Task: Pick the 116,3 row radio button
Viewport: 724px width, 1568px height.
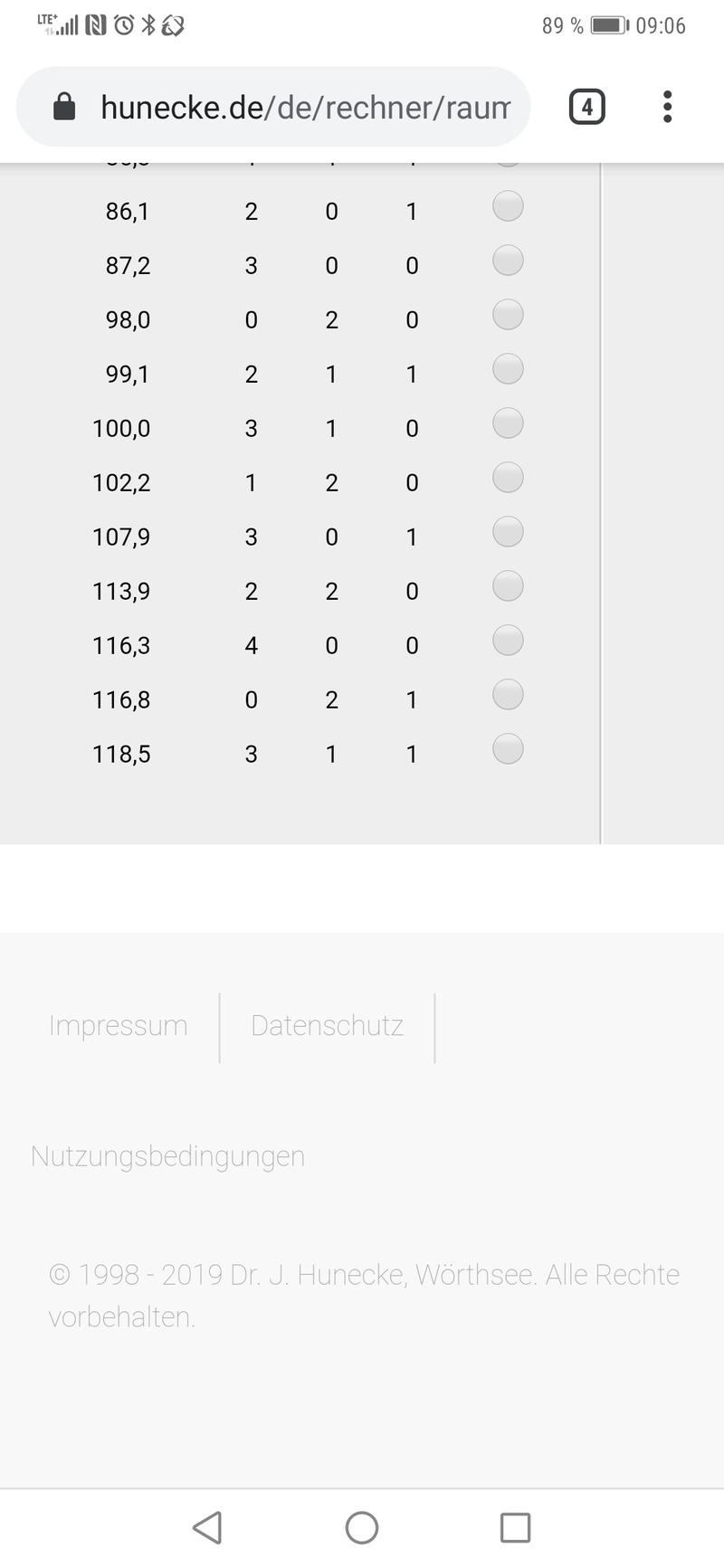Action: [508, 641]
